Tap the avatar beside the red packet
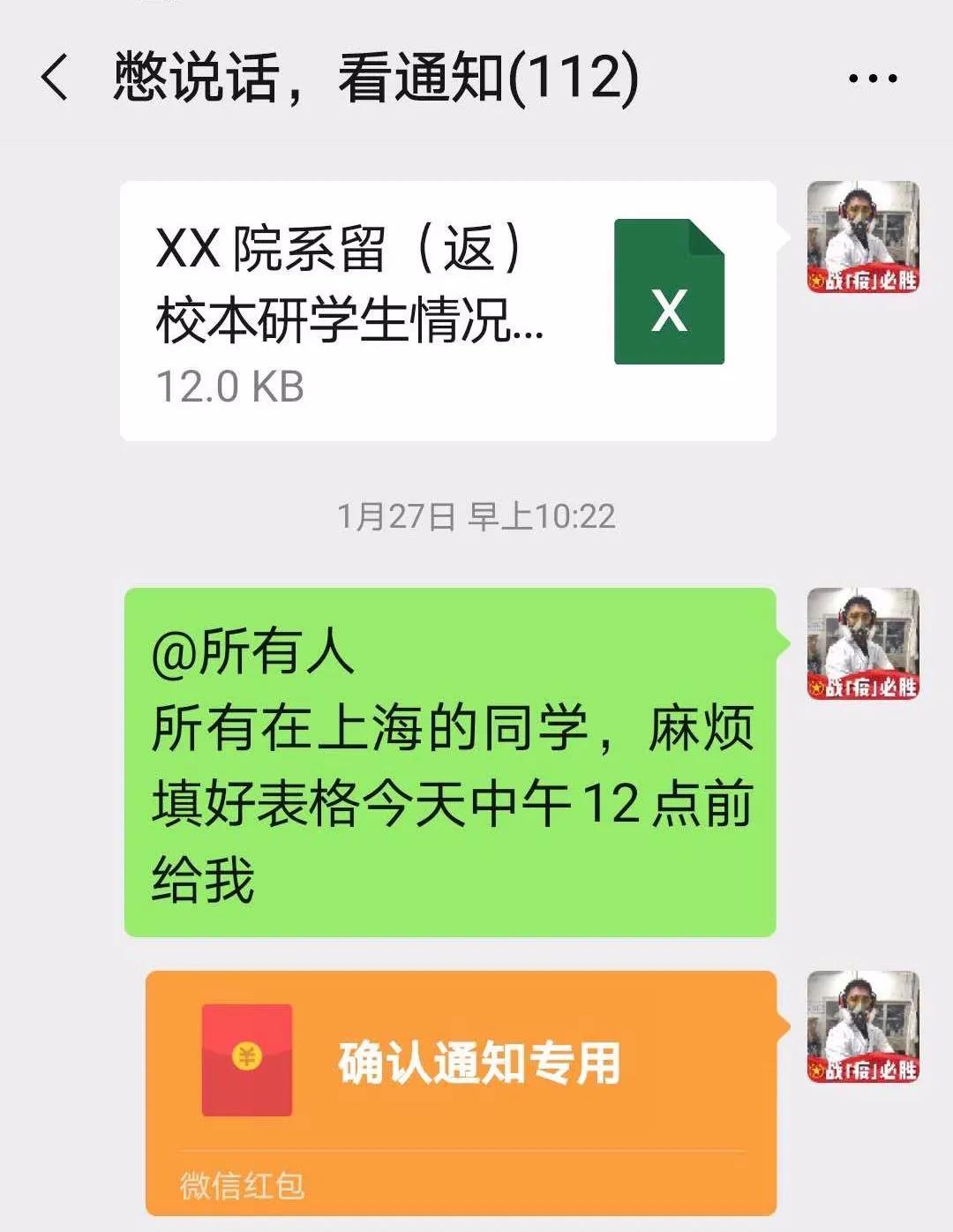Image resolution: width=953 pixels, height=1232 pixels. [x=863, y=1027]
